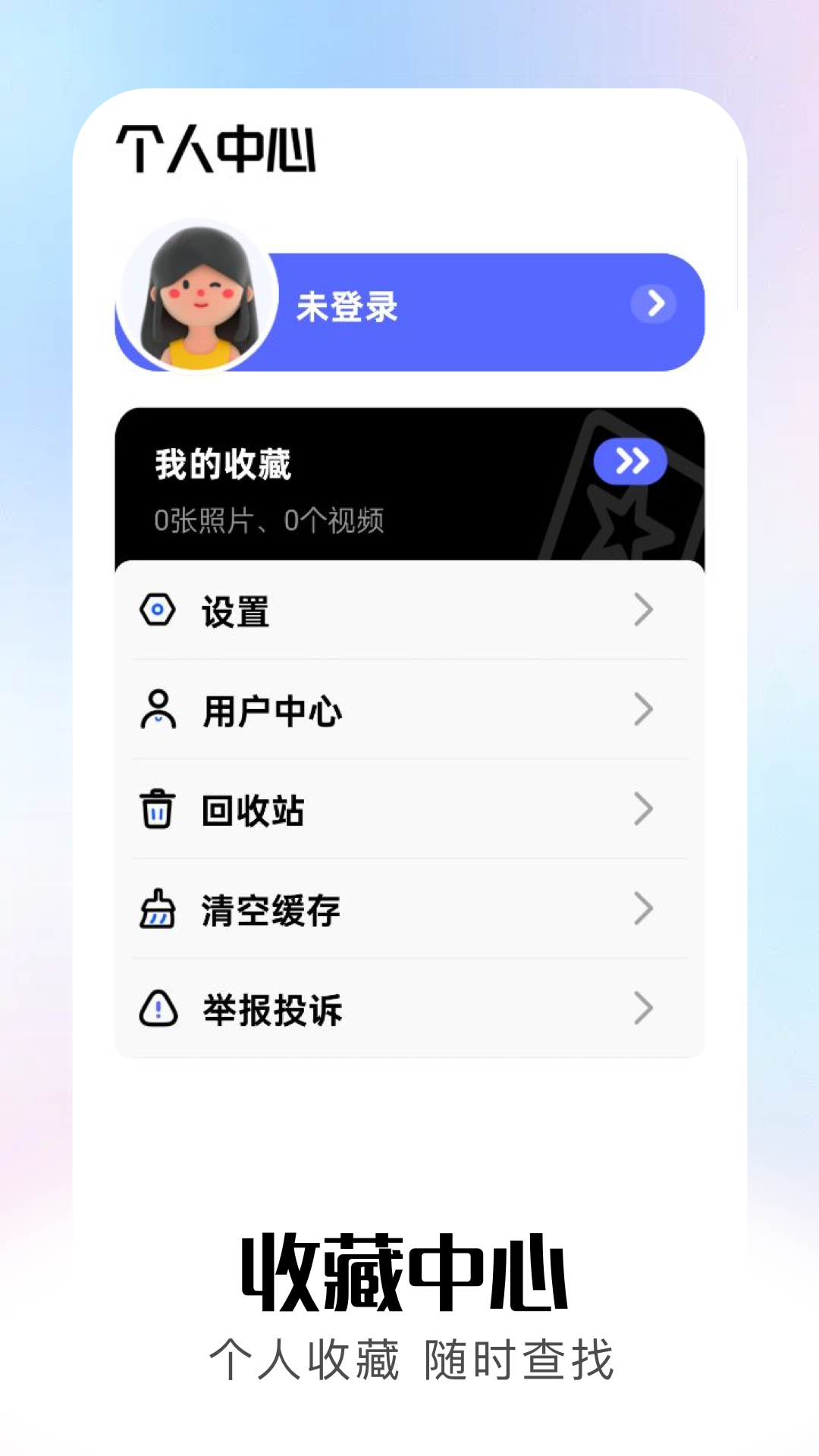Click the 清空缓存 broom icon
The width and height of the screenshot is (819, 1456).
tap(157, 909)
